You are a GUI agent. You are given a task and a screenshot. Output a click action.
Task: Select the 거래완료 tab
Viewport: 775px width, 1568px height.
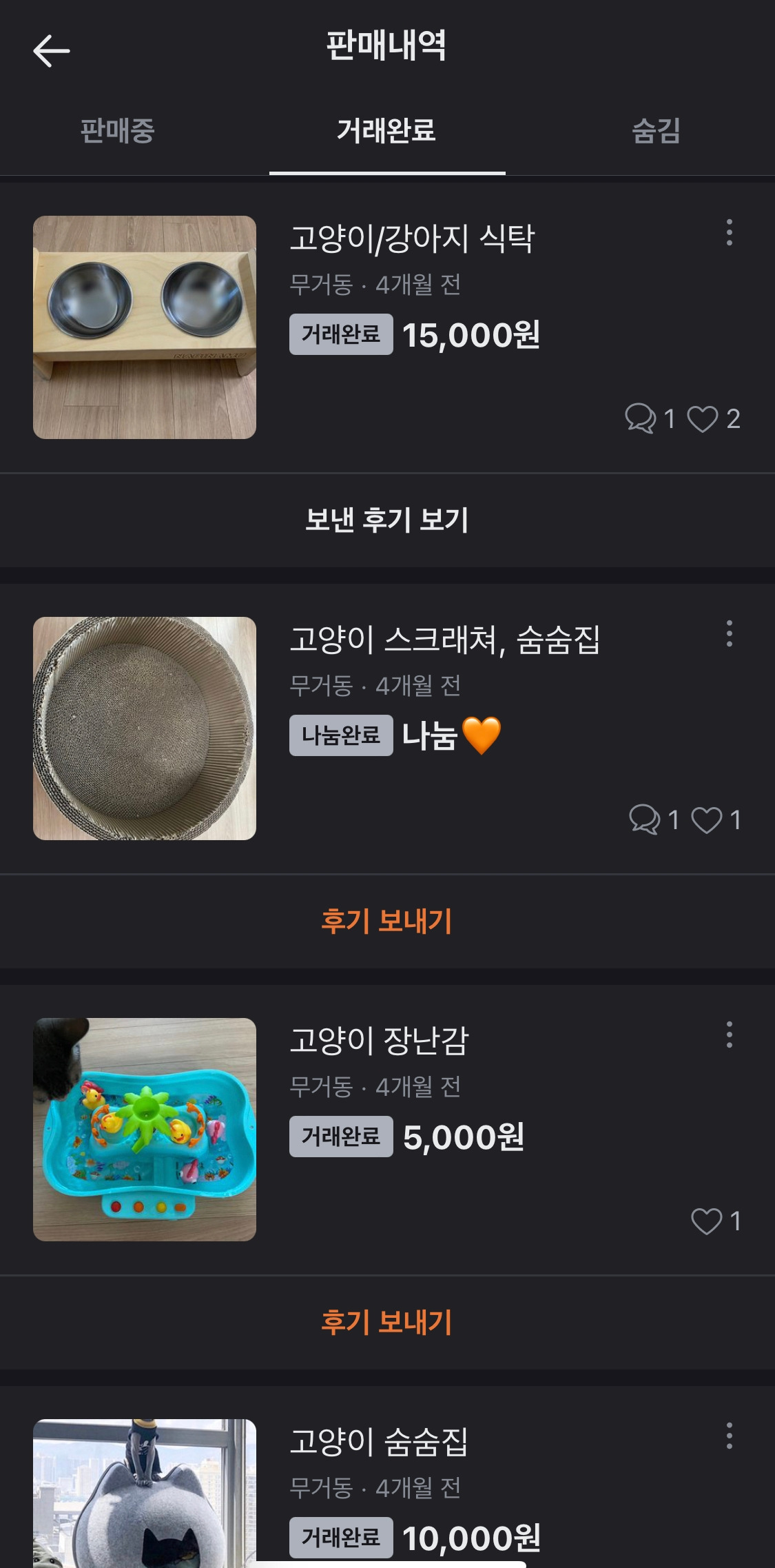point(386,131)
